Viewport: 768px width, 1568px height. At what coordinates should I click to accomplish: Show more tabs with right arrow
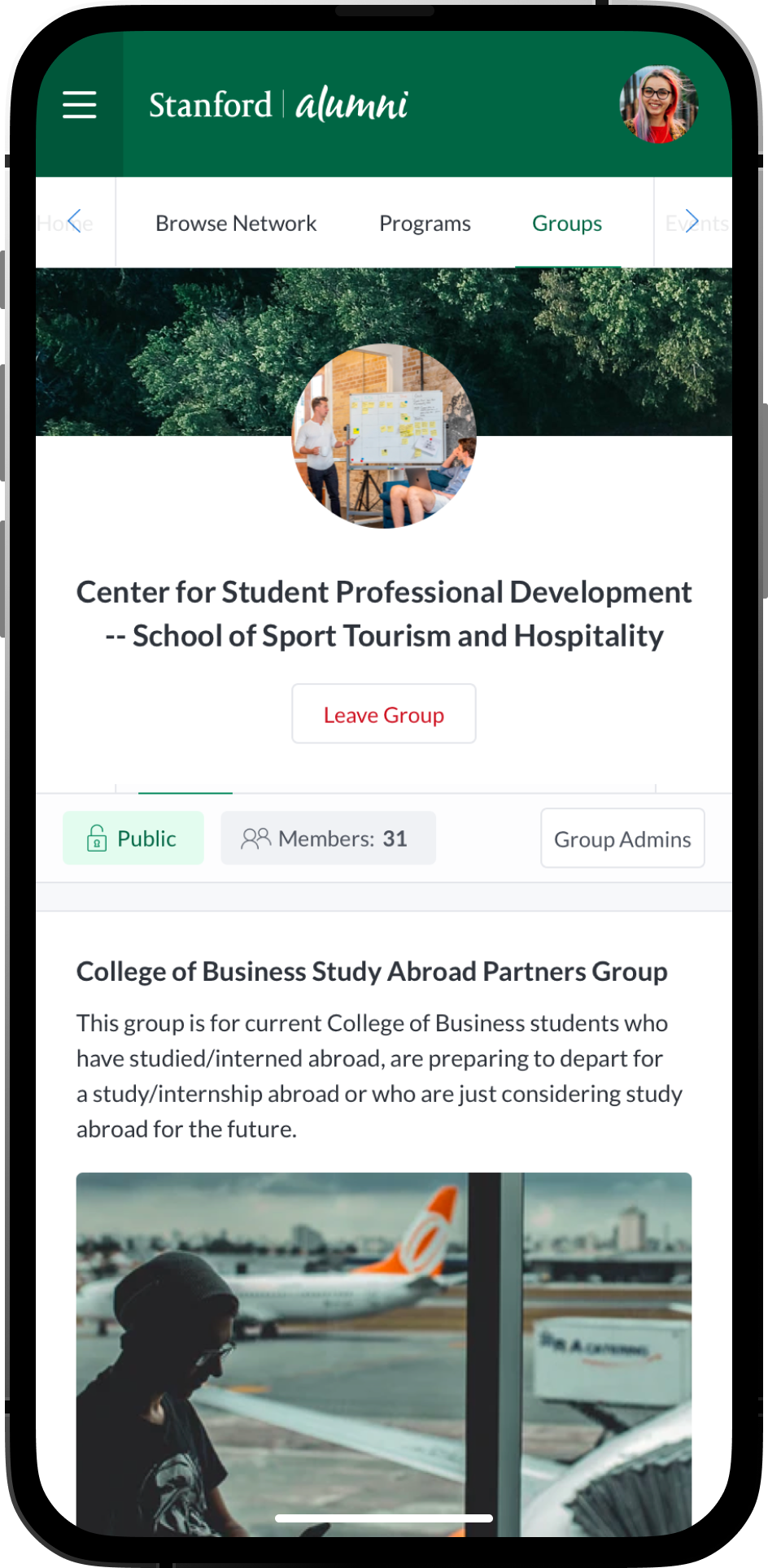[692, 221]
